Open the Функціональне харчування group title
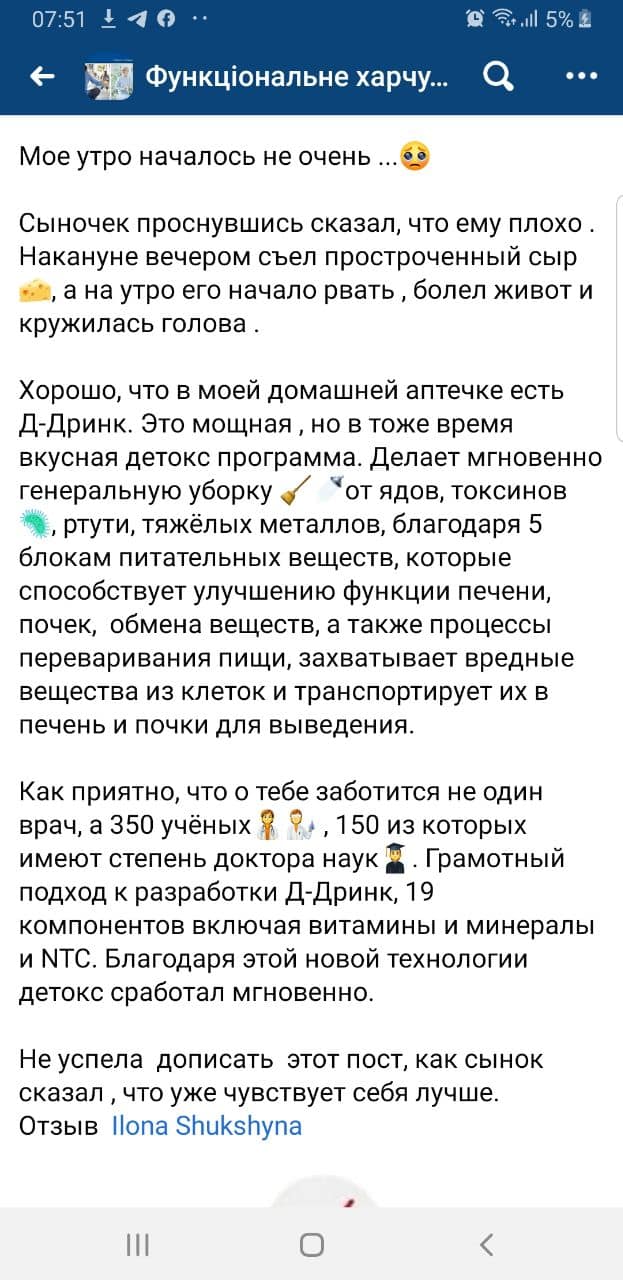Image resolution: width=623 pixels, height=1280 pixels. (297, 77)
